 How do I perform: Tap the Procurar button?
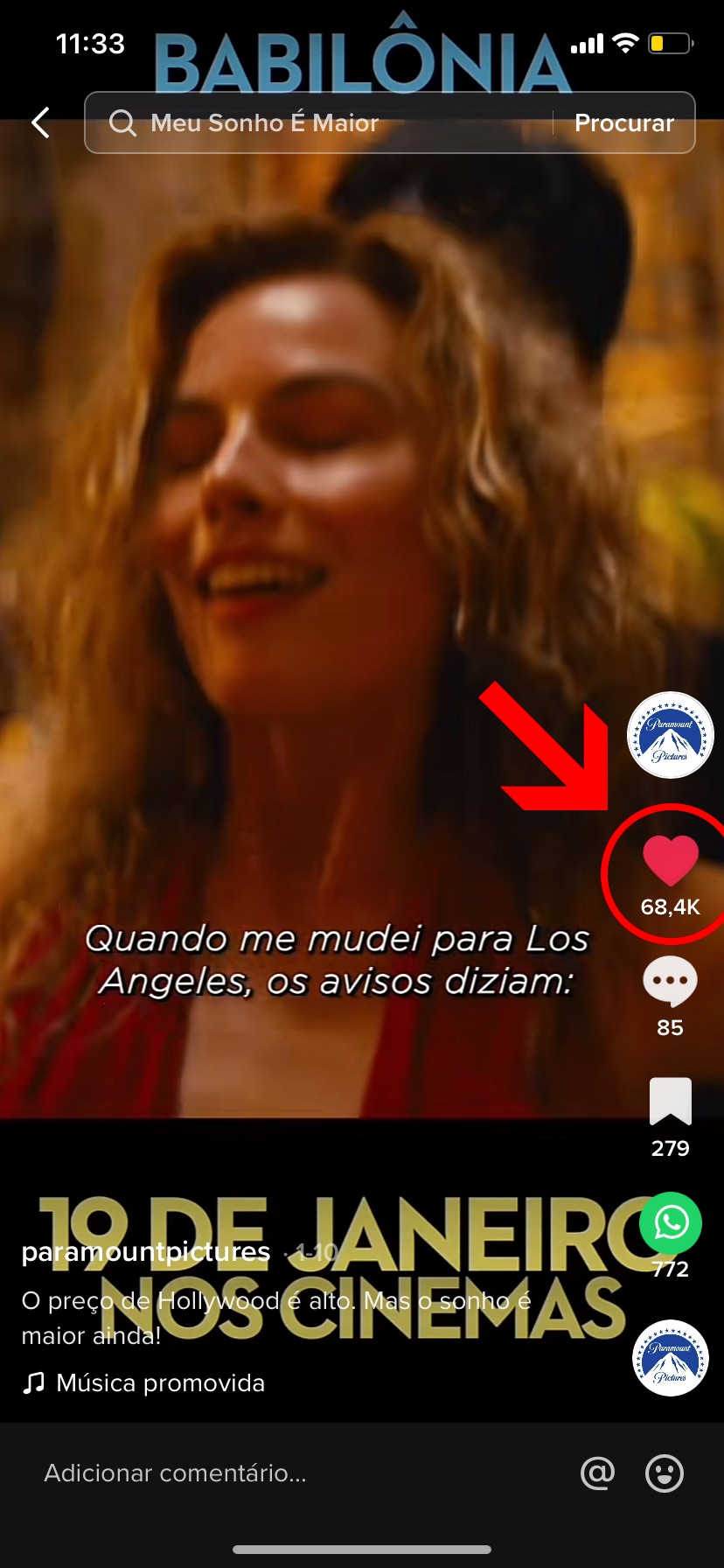click(x=623, y=122)
